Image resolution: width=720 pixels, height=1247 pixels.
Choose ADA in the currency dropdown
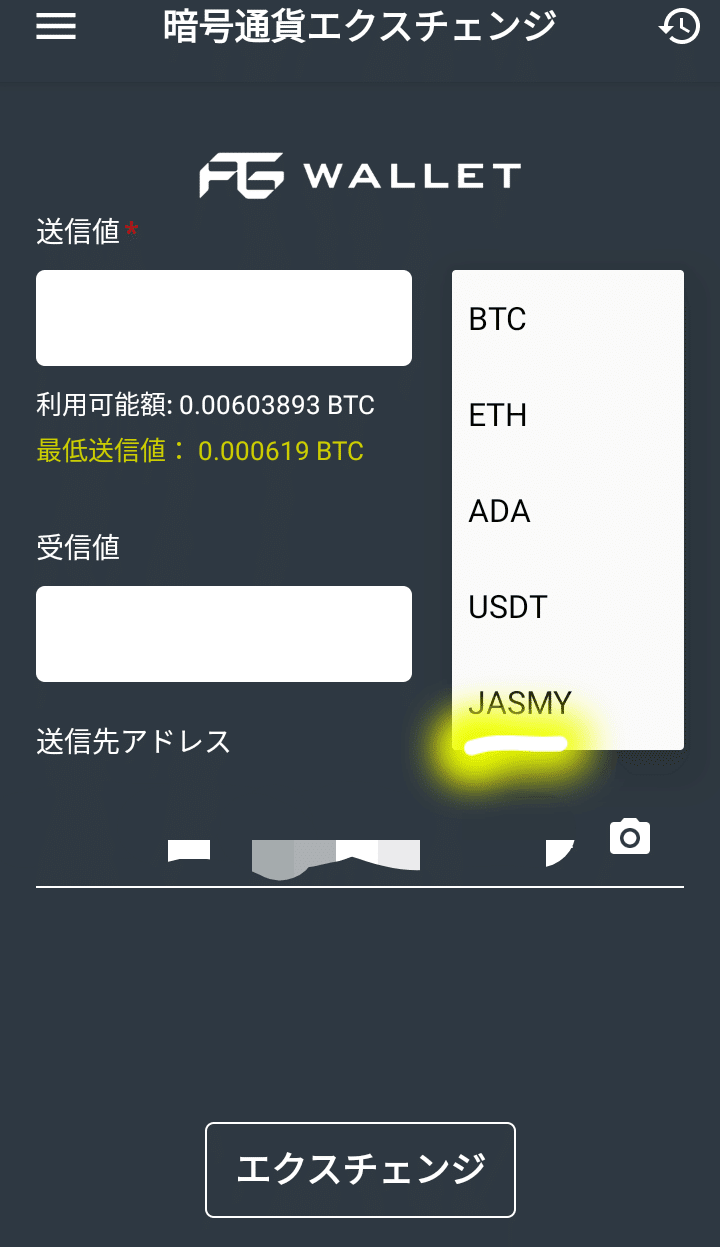pyautogui.click(x=499, y=511)
